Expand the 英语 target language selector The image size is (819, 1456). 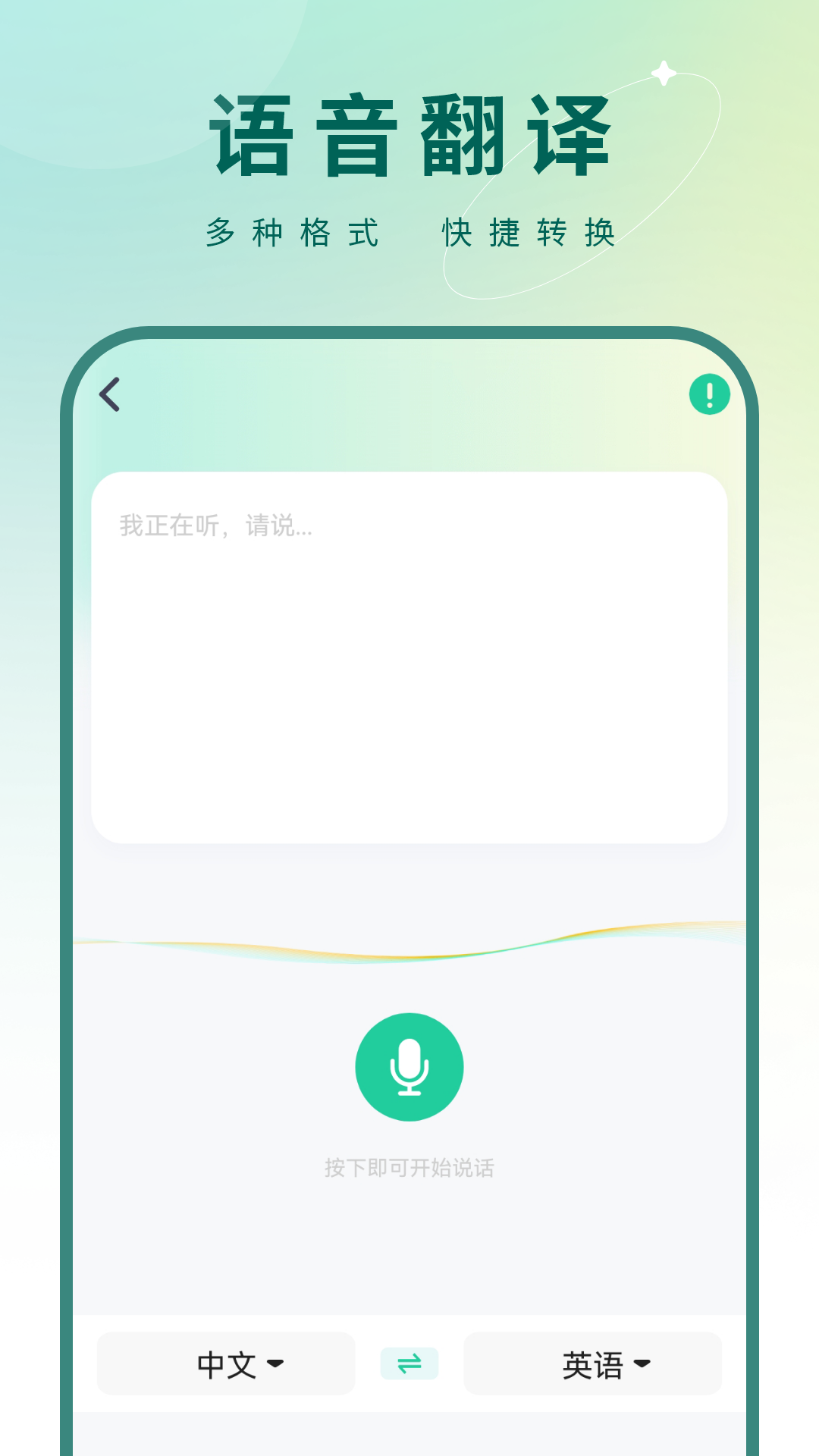click(593, 1363)
